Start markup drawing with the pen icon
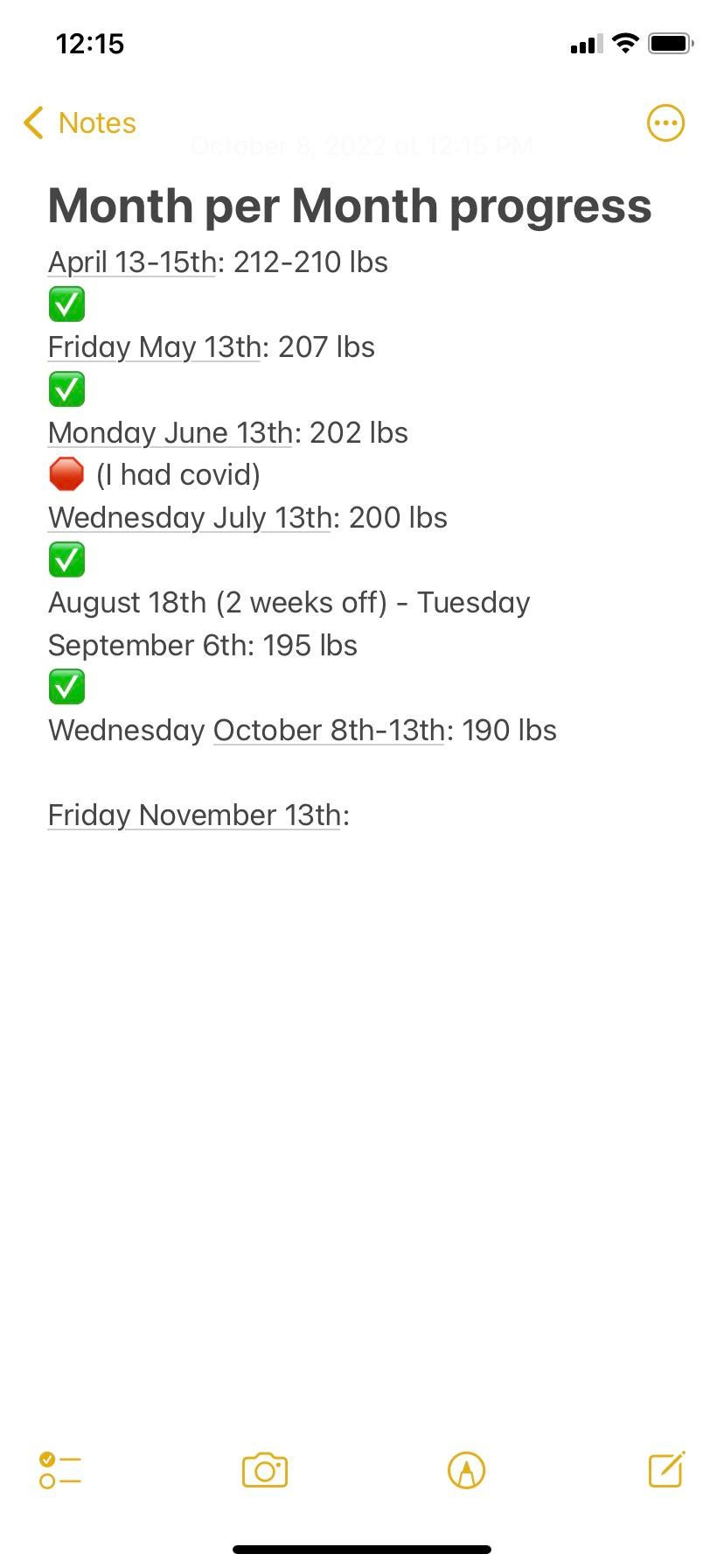Screen dimensions: 724x1568 point(466,1470)
